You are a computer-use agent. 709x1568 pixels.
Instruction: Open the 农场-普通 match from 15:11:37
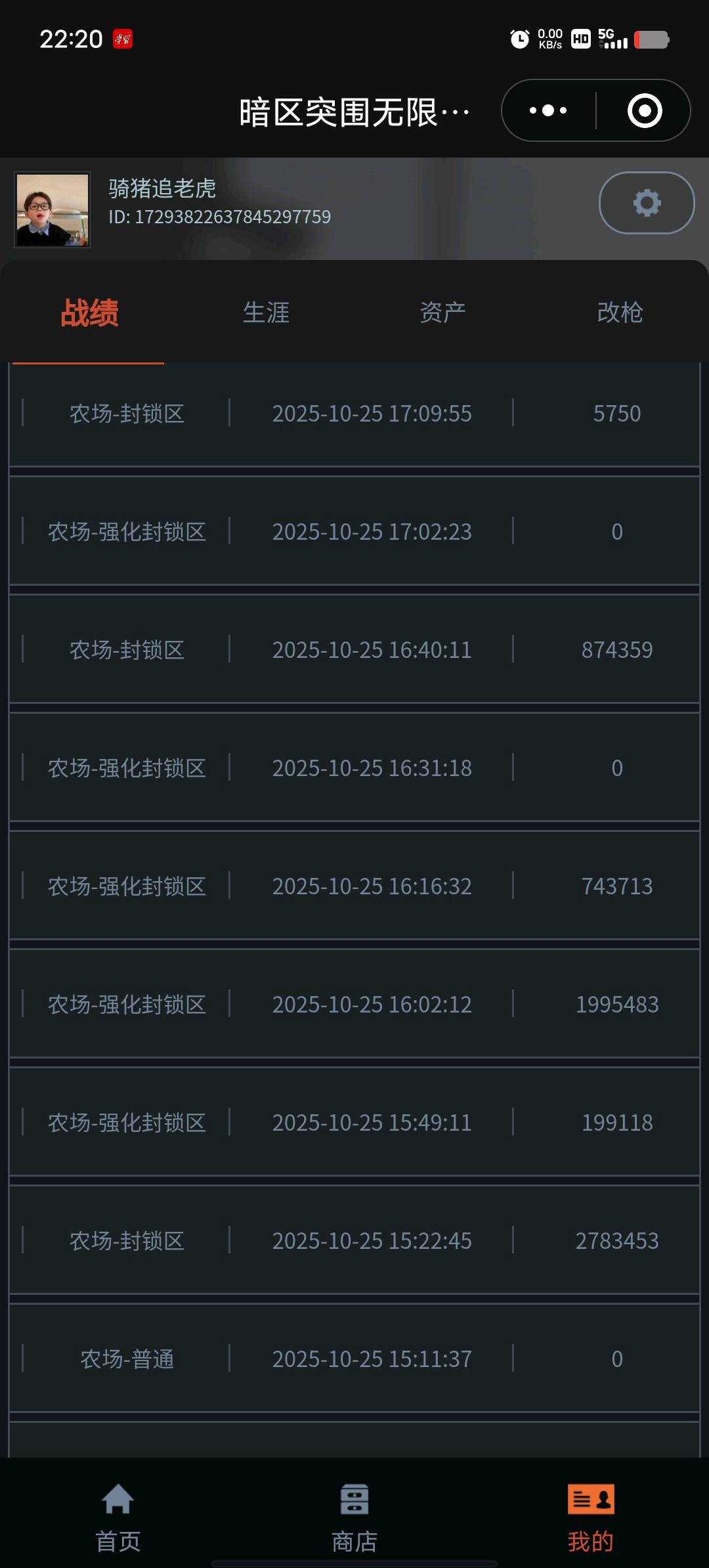click(354, 1359)
